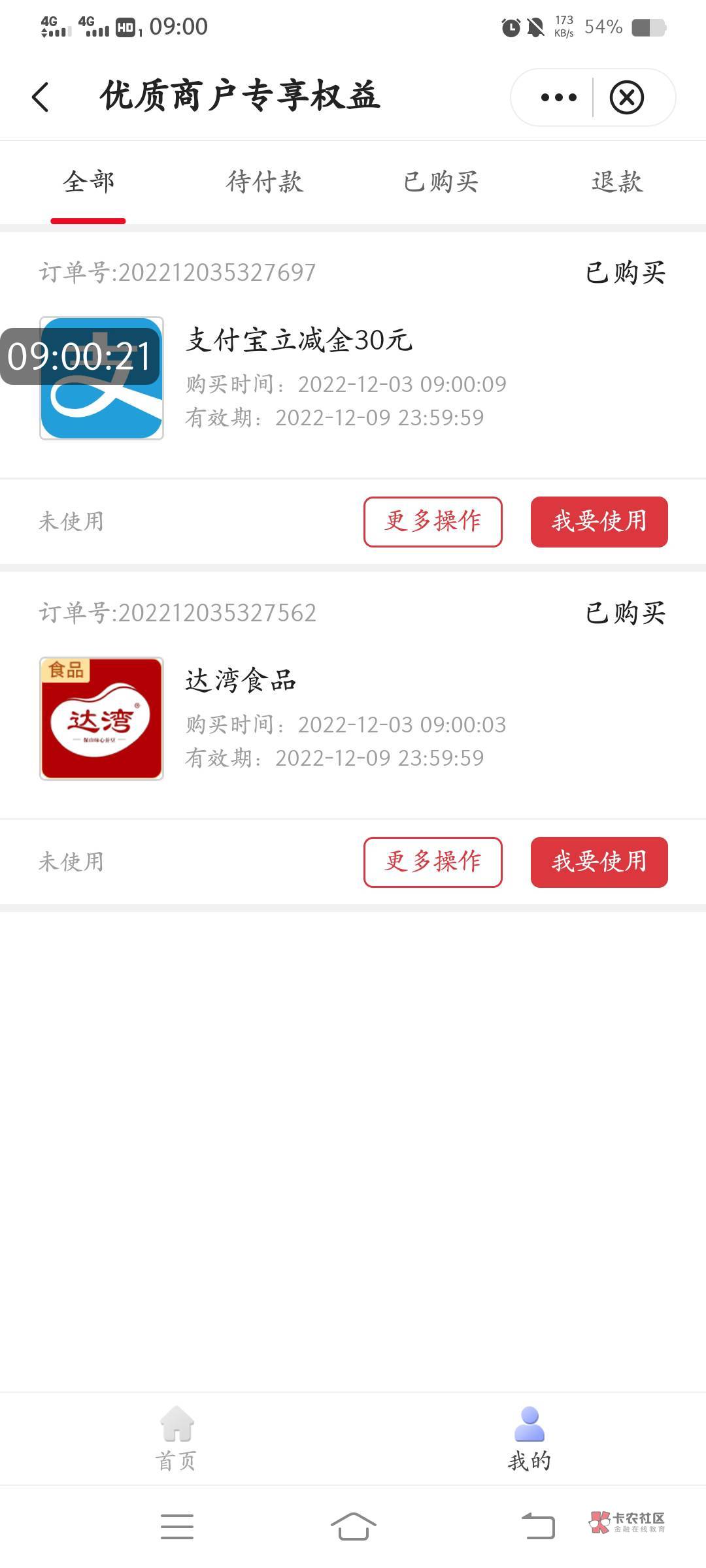Screen dimensions: 706x1568
Task: Switch to the 待付款 tab
Action: 265,182
